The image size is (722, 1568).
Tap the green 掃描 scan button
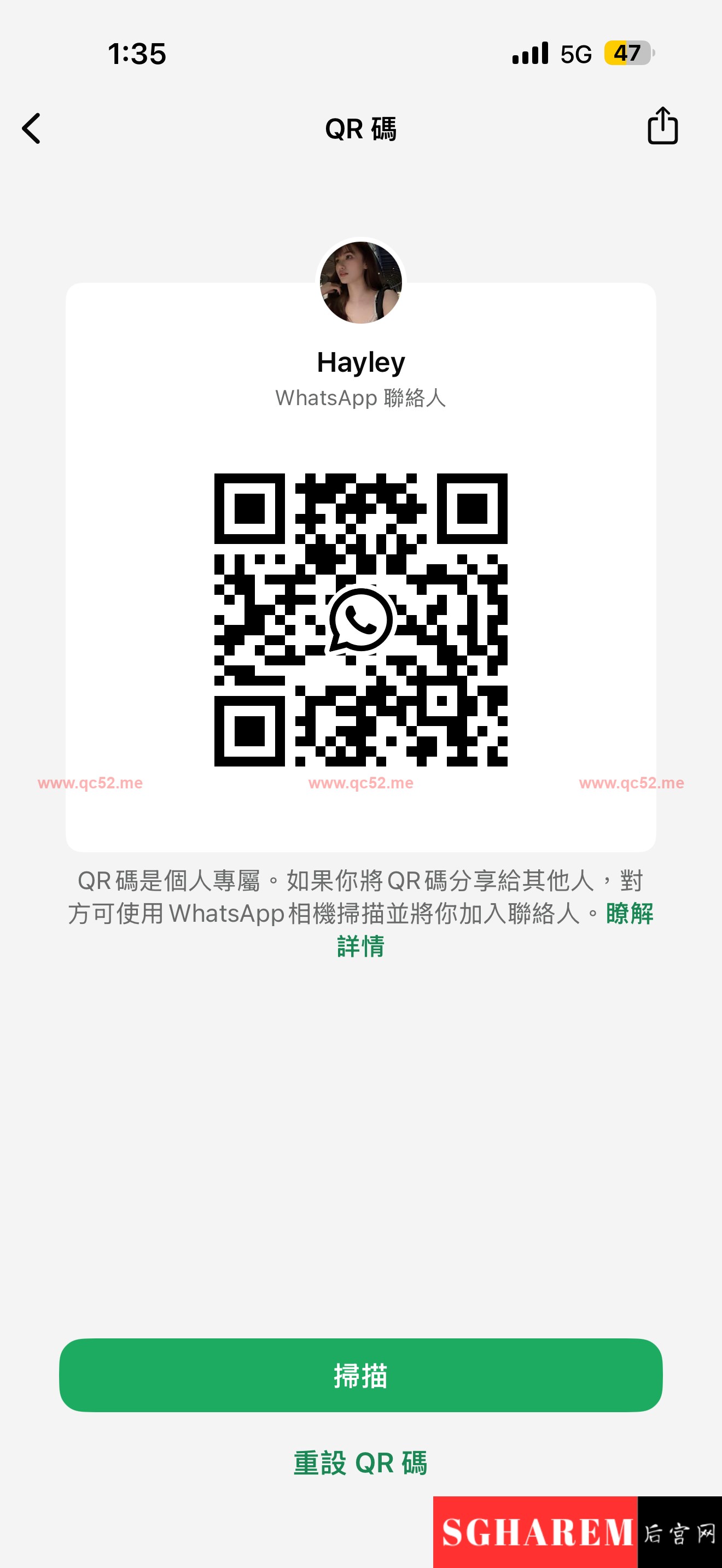click(x=360, y=1374)
